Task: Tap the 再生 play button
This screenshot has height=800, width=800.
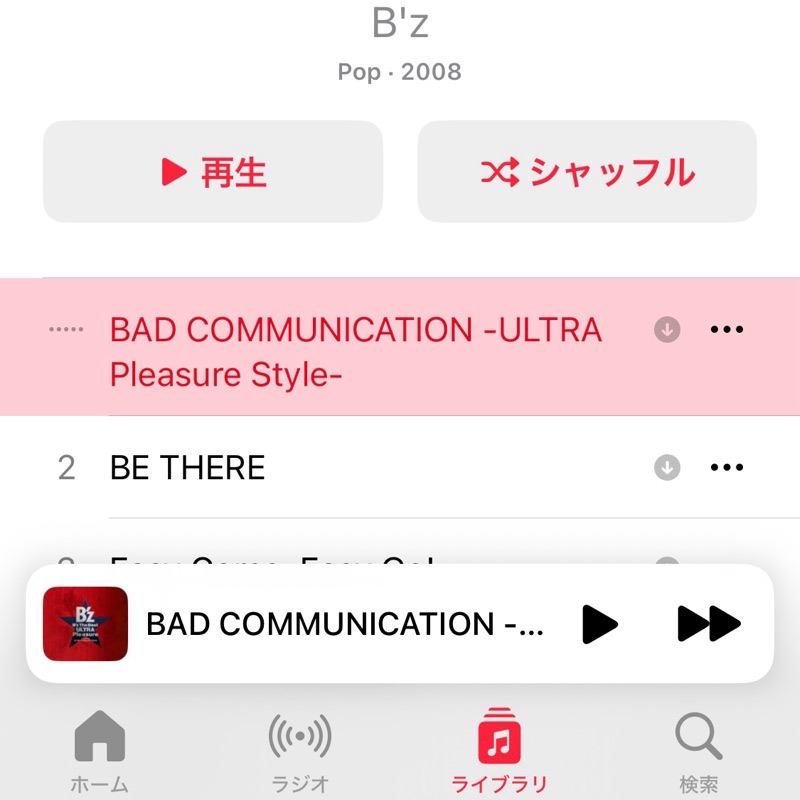Action: pyautogui.click(x=213, y=172)
